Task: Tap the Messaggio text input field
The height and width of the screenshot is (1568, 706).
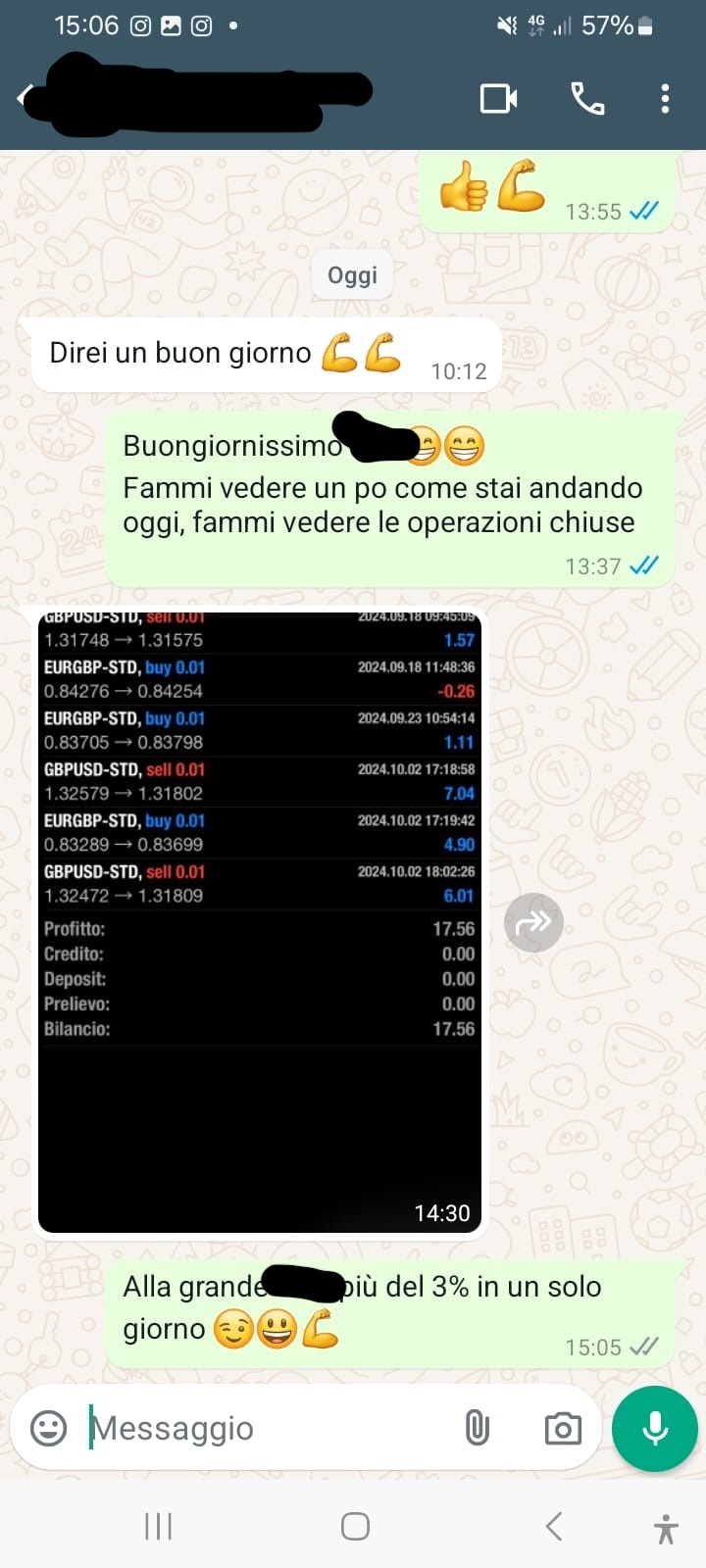Action: (x=245, y=1428)
